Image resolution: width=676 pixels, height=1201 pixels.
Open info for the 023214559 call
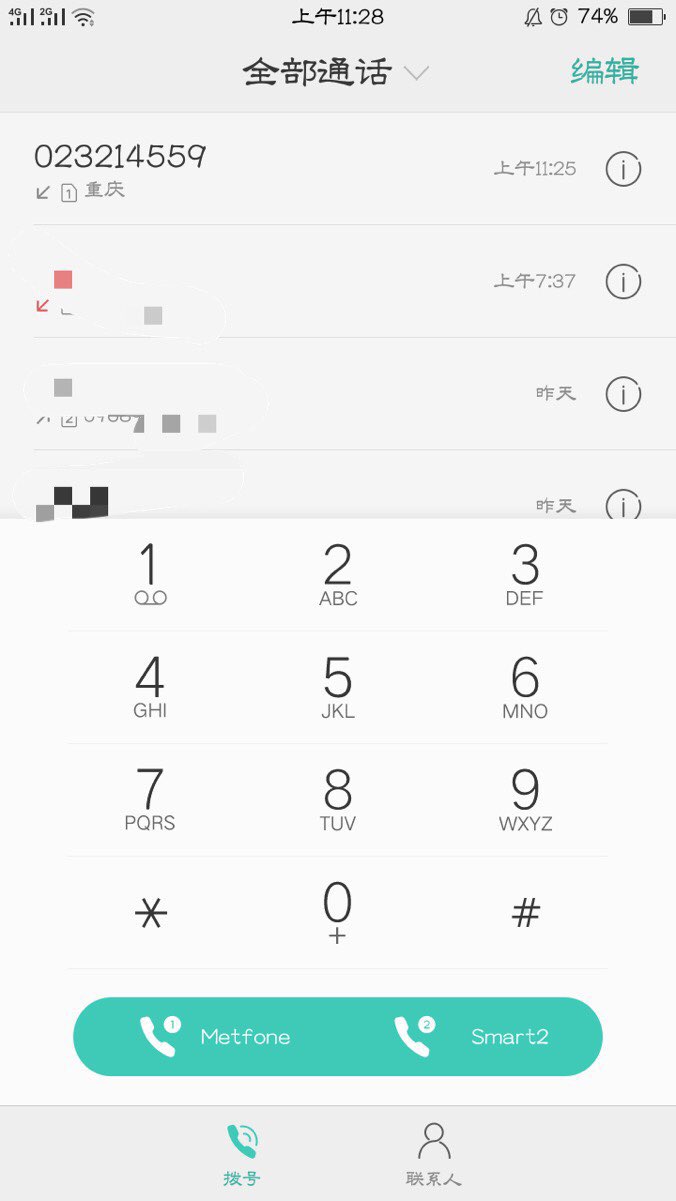coord(623,169)
